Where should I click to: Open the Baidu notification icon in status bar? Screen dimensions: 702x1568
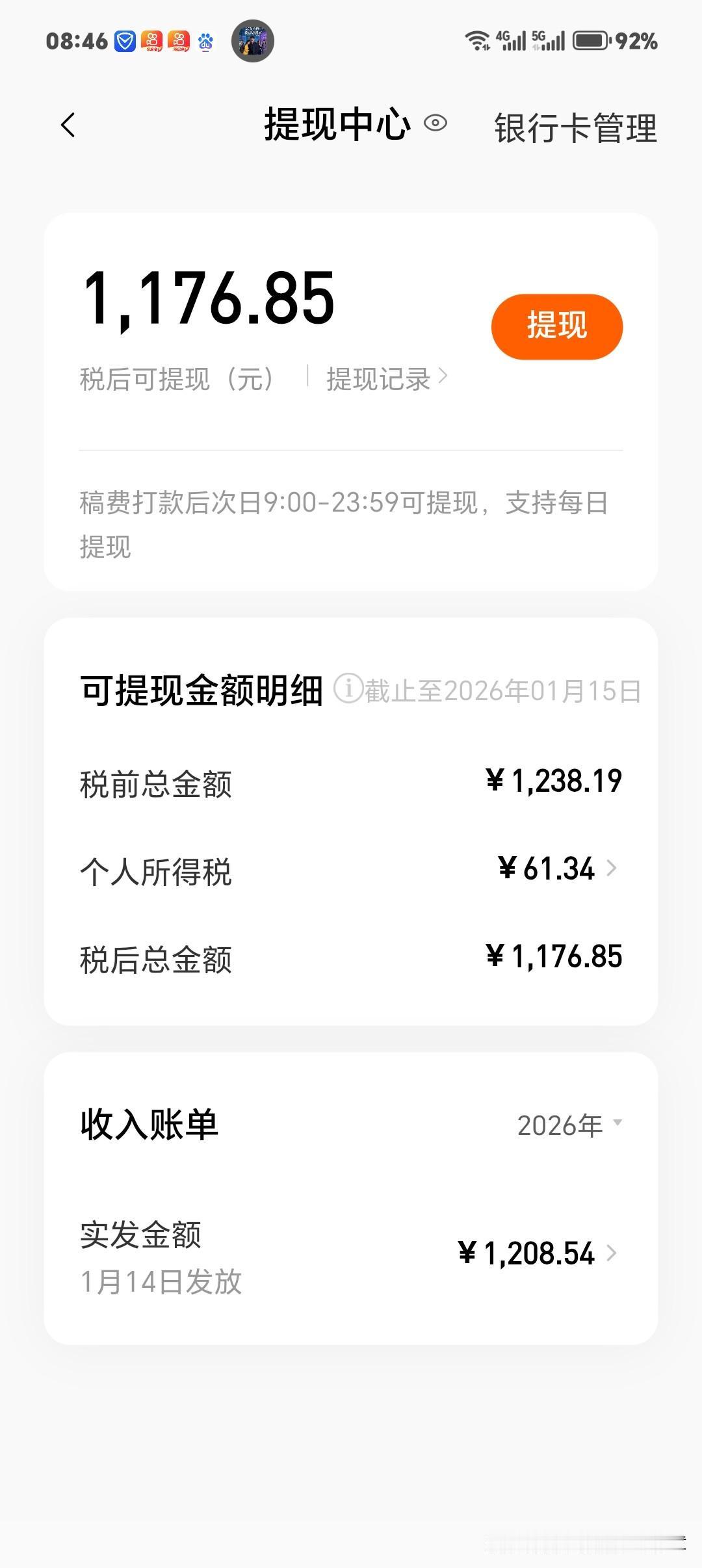(x=207, y=40)
